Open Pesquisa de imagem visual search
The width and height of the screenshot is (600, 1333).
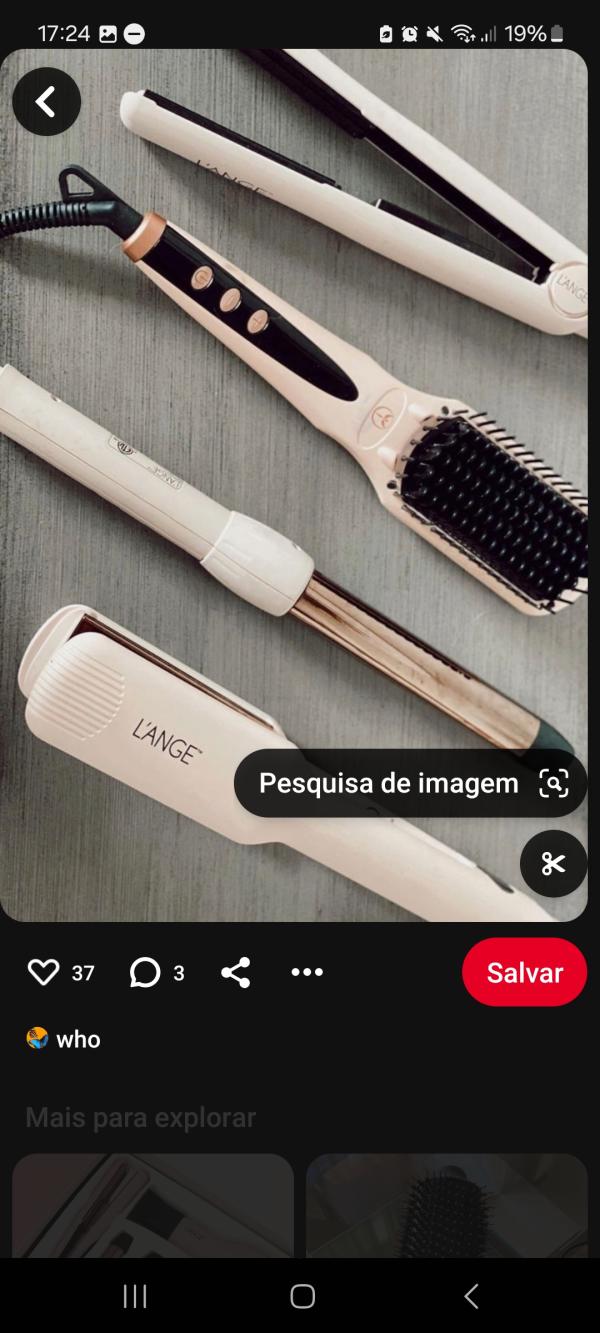(x=411, y=783)
